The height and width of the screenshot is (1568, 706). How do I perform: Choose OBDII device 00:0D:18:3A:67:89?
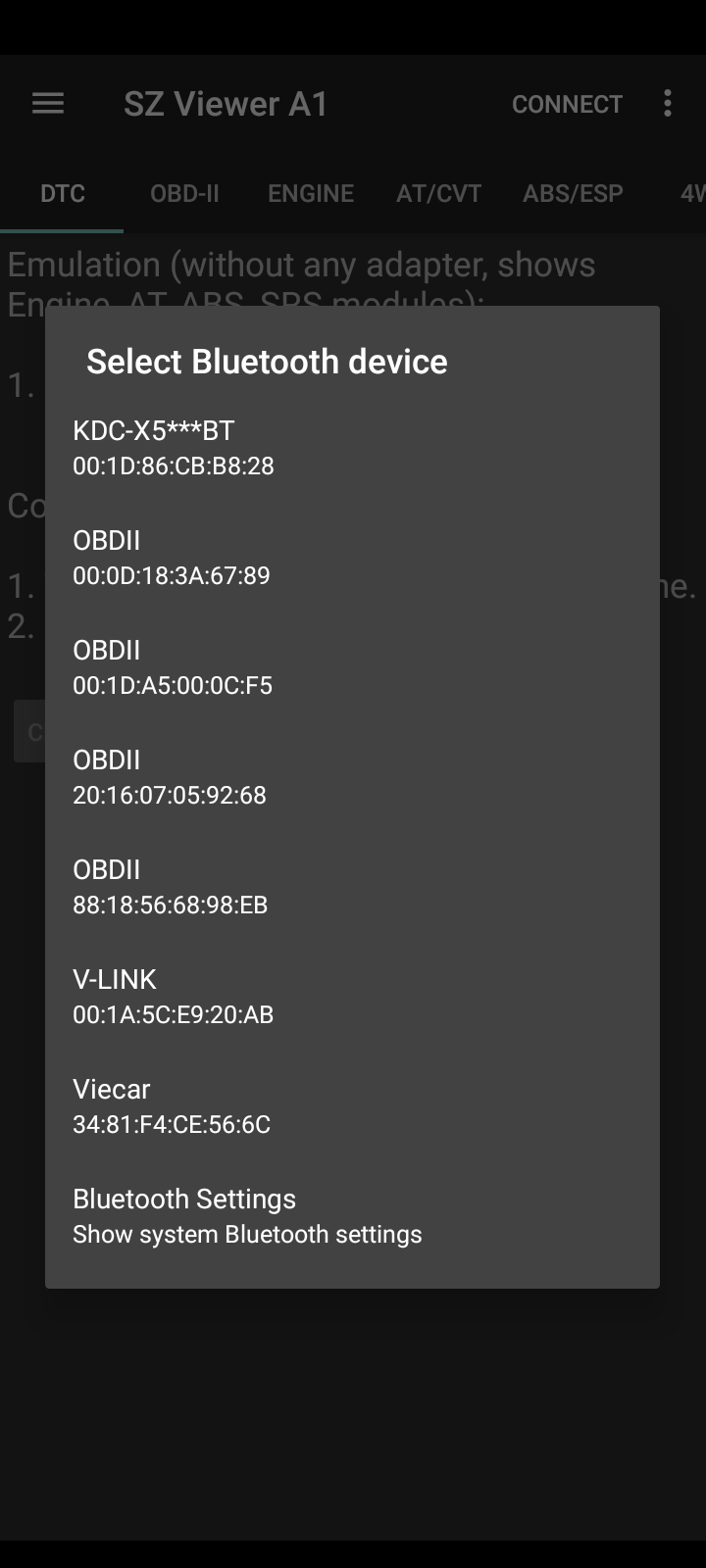pyautogui.click(x=352, y=558)
